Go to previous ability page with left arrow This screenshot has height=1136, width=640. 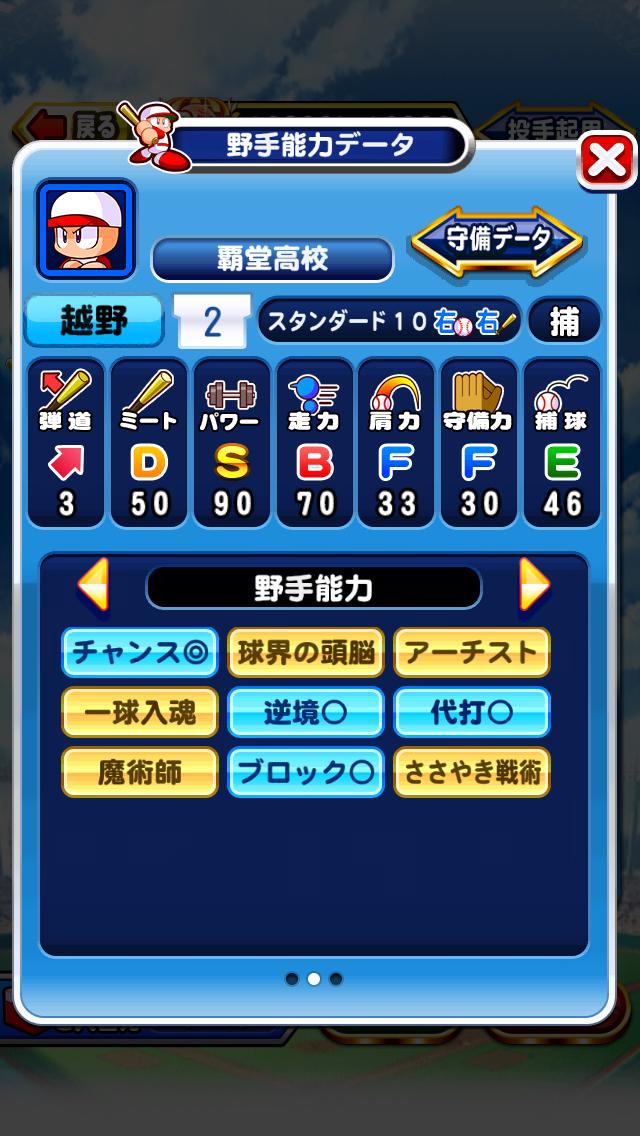(93, 586)
